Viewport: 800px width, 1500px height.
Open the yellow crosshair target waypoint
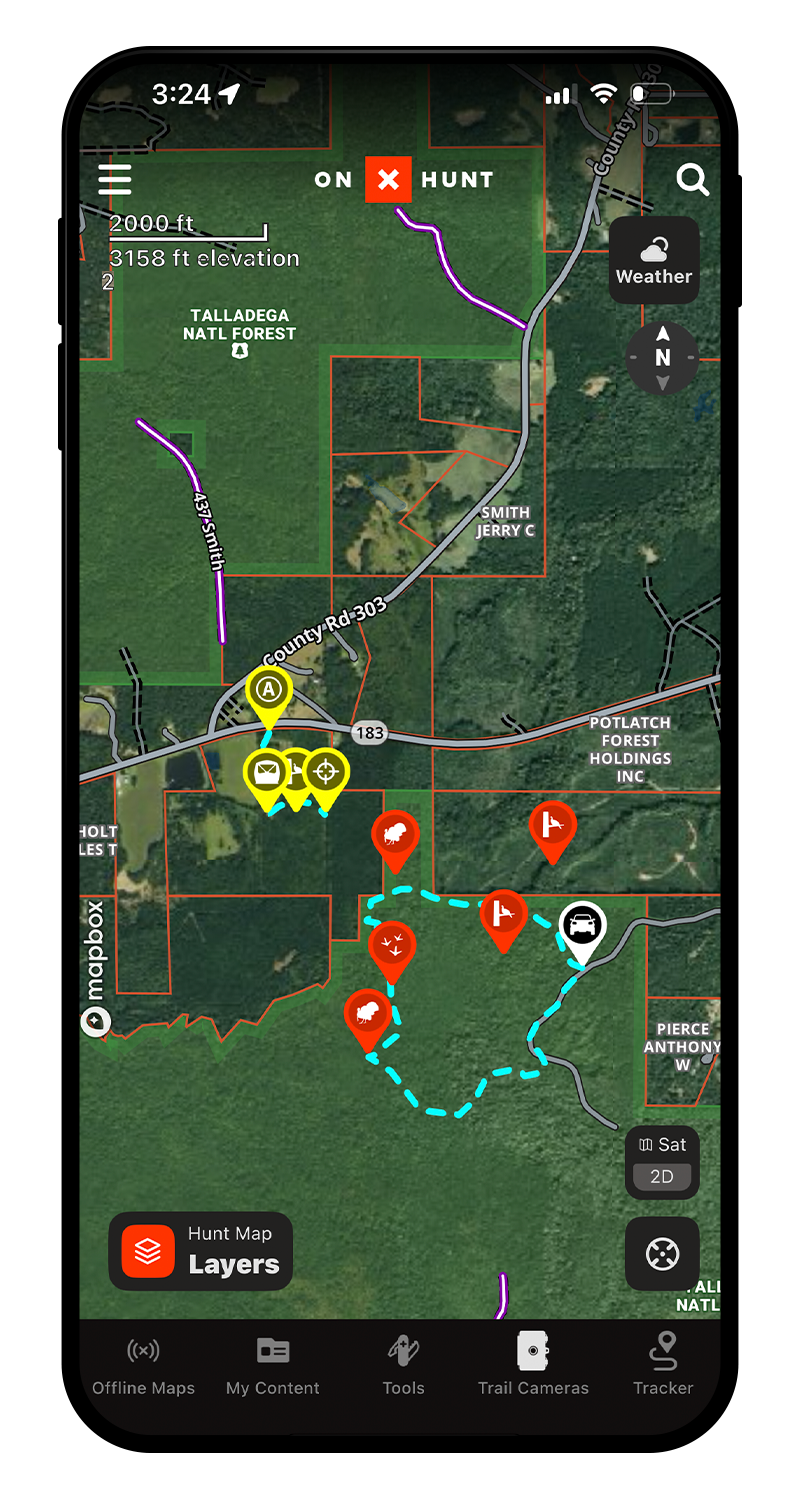pos(325,772)
